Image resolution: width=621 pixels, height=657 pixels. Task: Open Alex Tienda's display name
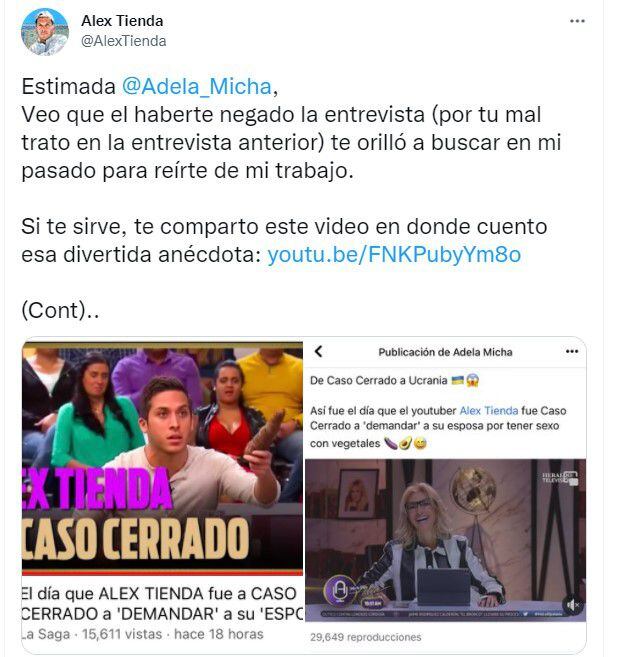[122, 21]
